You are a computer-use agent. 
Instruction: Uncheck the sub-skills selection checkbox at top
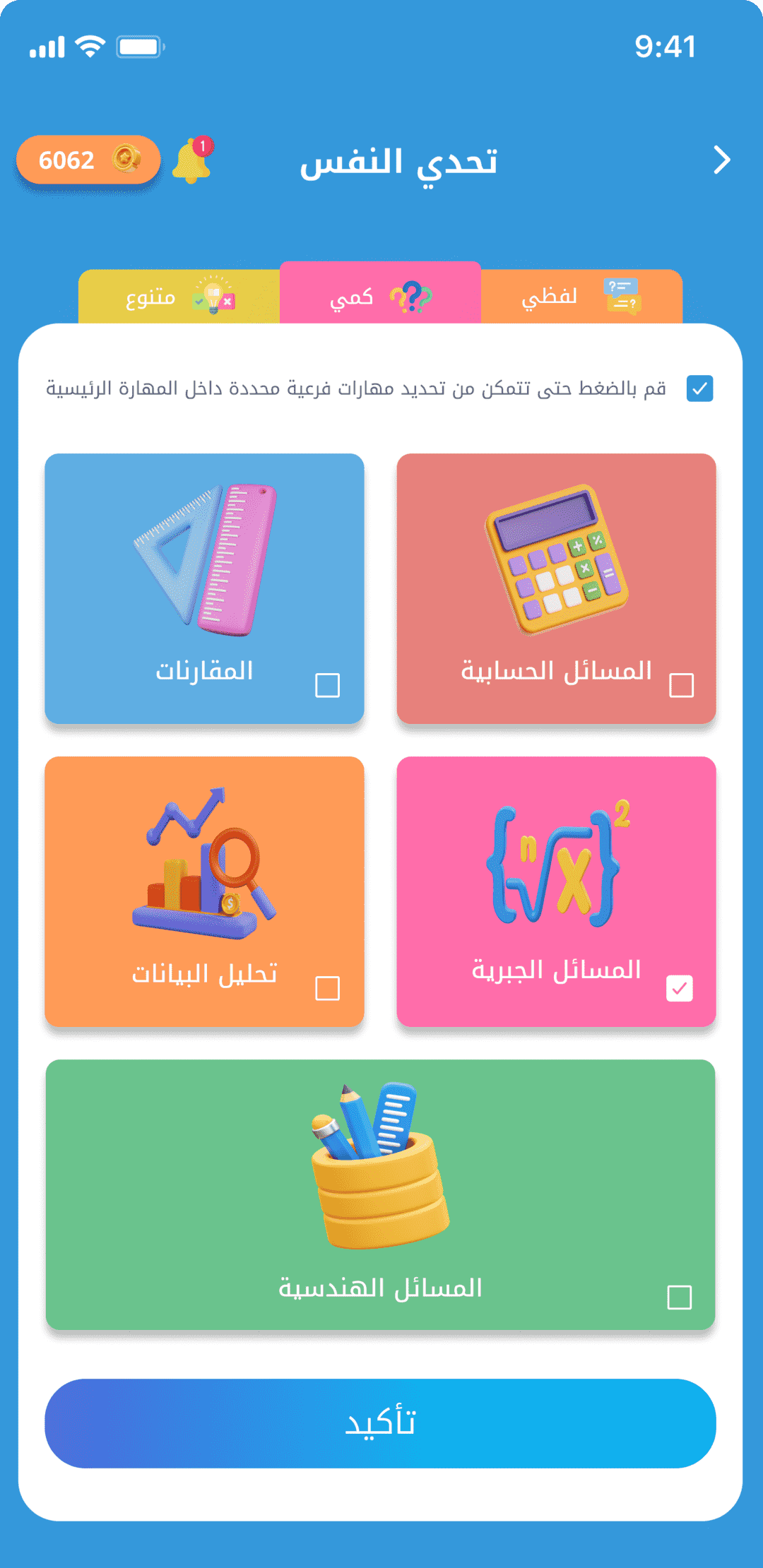(x=699, y=388)
